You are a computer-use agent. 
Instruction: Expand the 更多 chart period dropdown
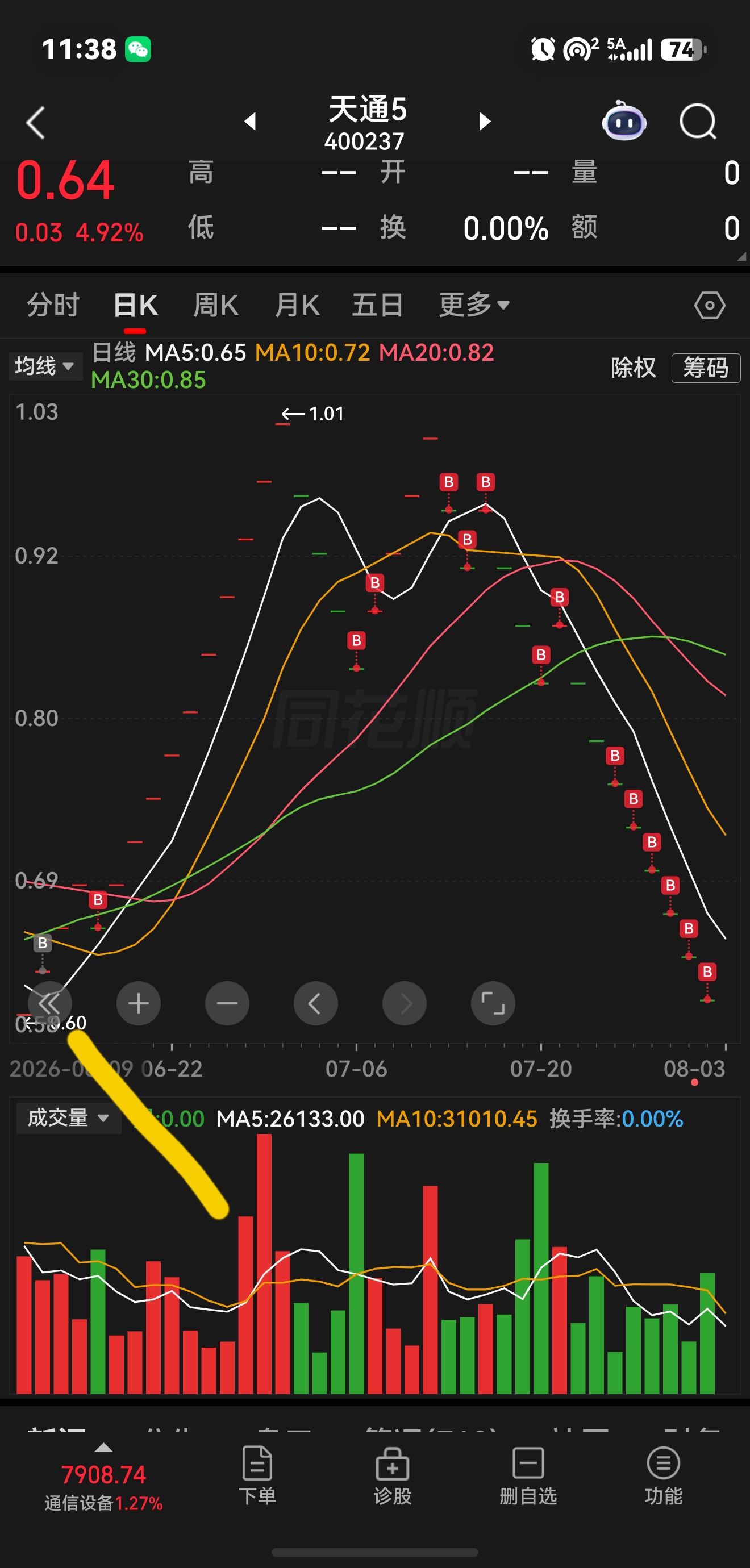(474, 305)
